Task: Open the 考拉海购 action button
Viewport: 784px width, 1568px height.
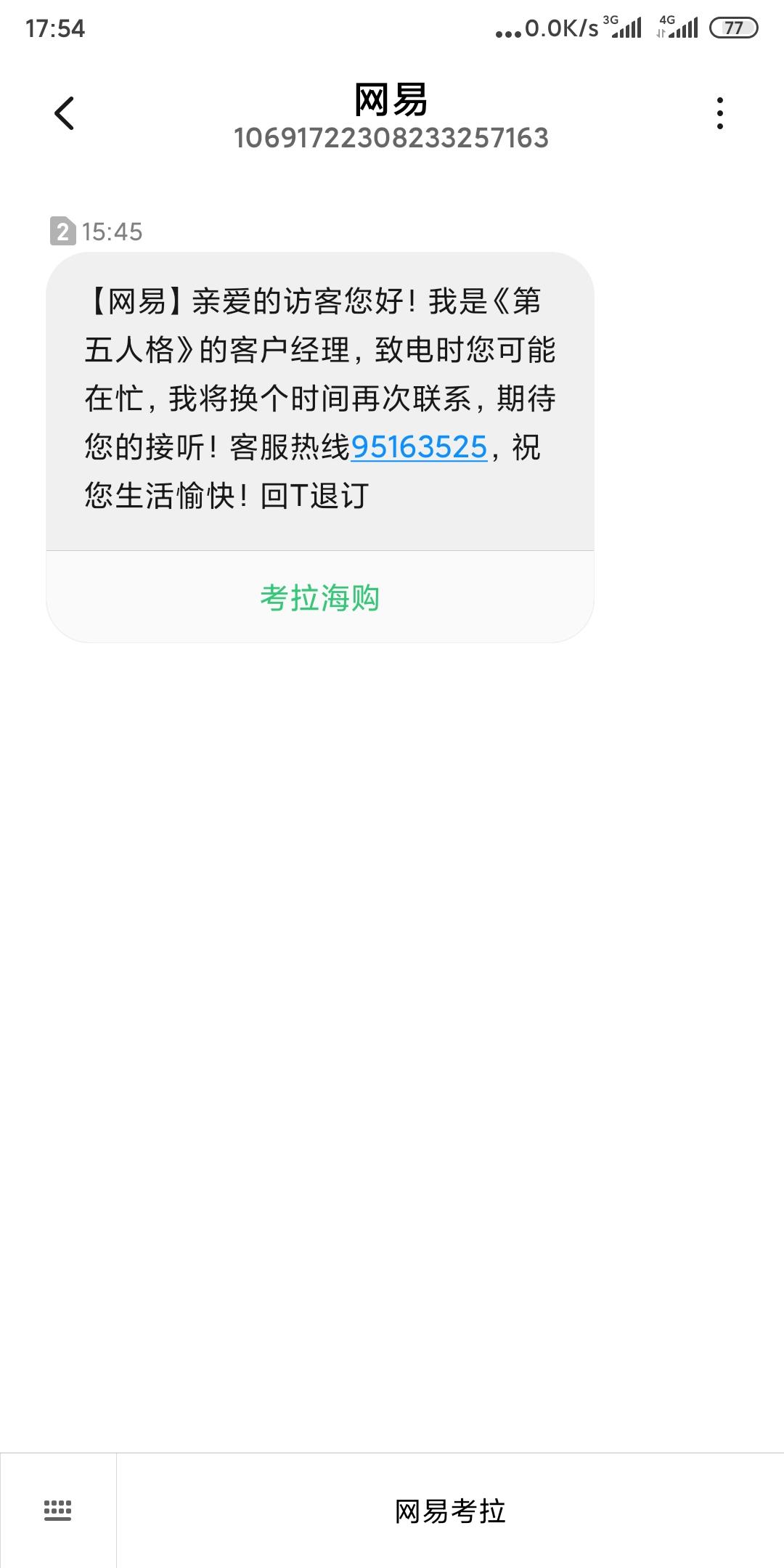Action: (320, 597)
